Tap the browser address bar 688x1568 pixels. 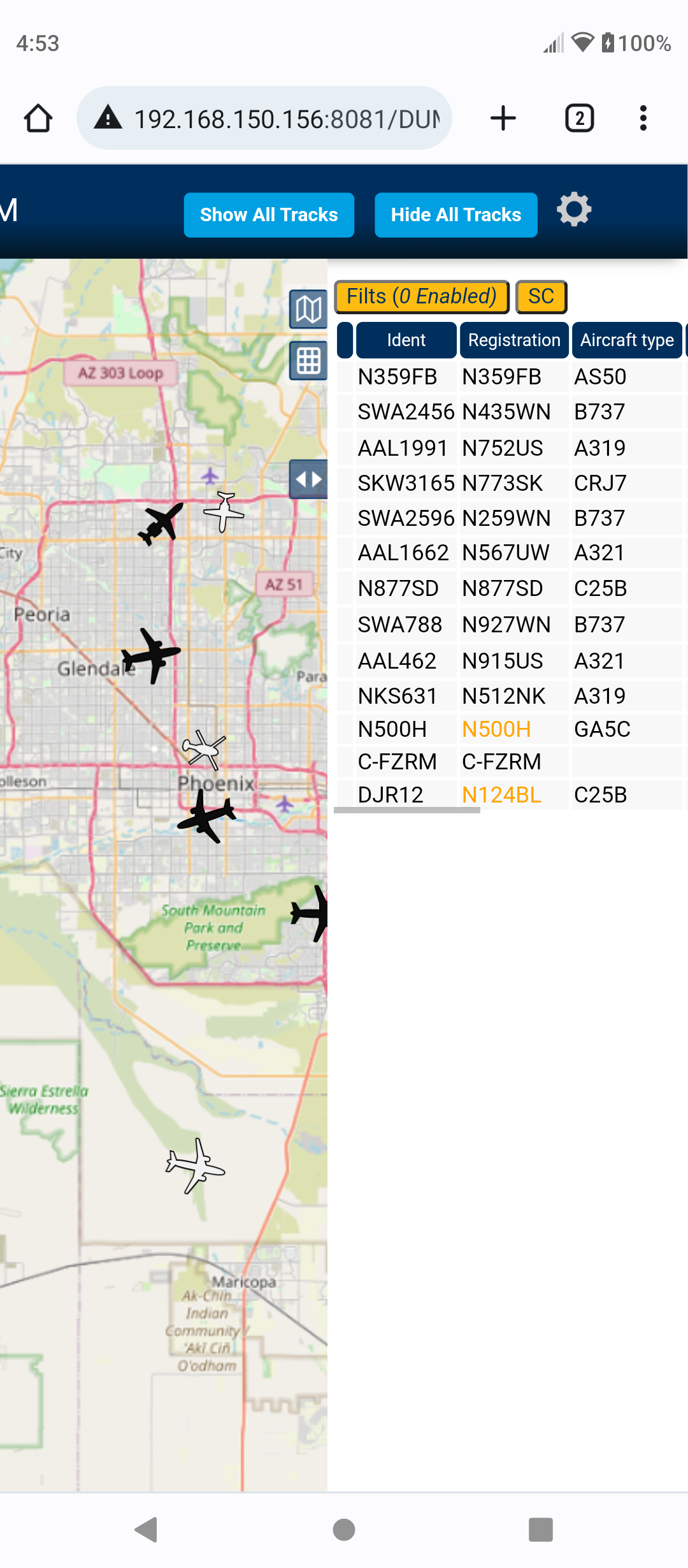point(264,119)
